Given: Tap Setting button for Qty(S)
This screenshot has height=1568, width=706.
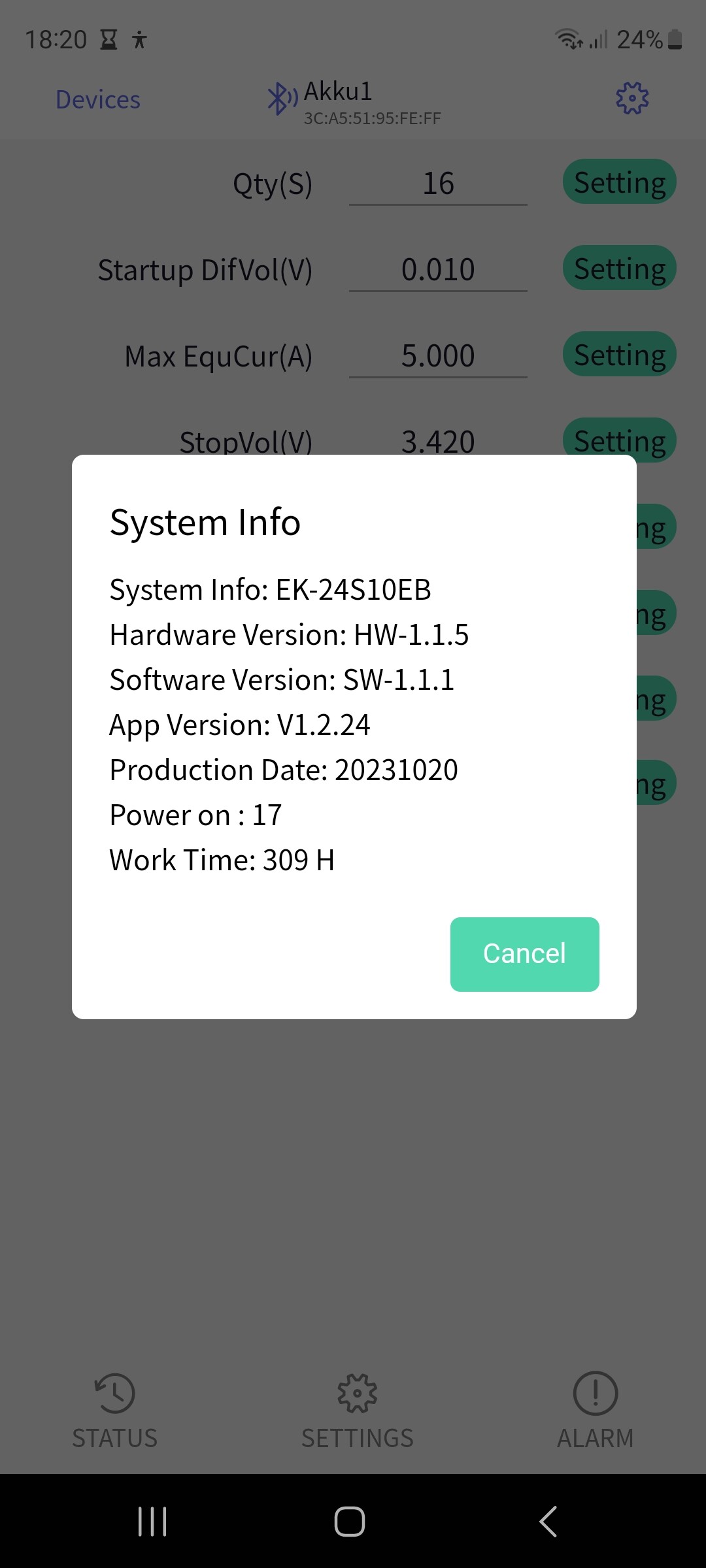Looking at the screenshot, I should [x=619, y=182].
